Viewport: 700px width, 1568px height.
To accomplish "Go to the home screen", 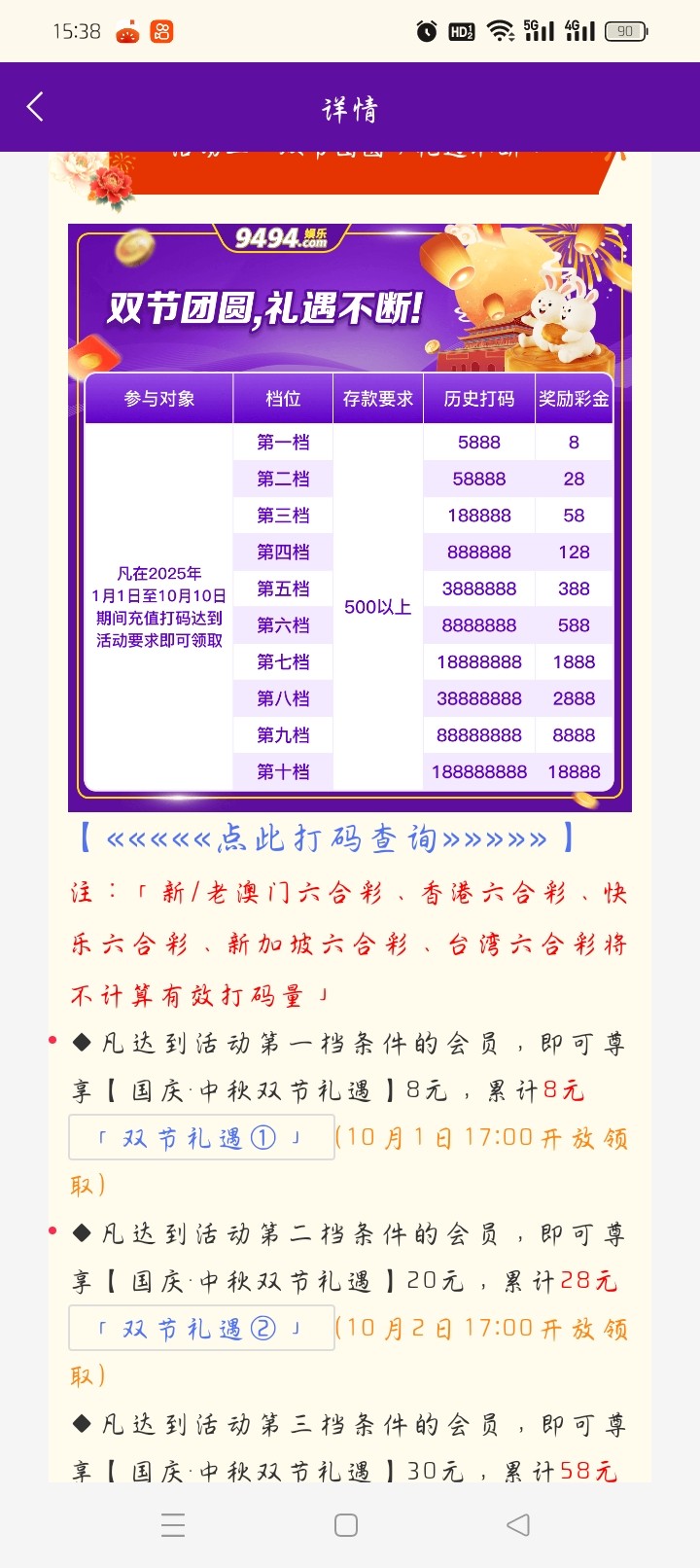I will (x=346, y=1524).
